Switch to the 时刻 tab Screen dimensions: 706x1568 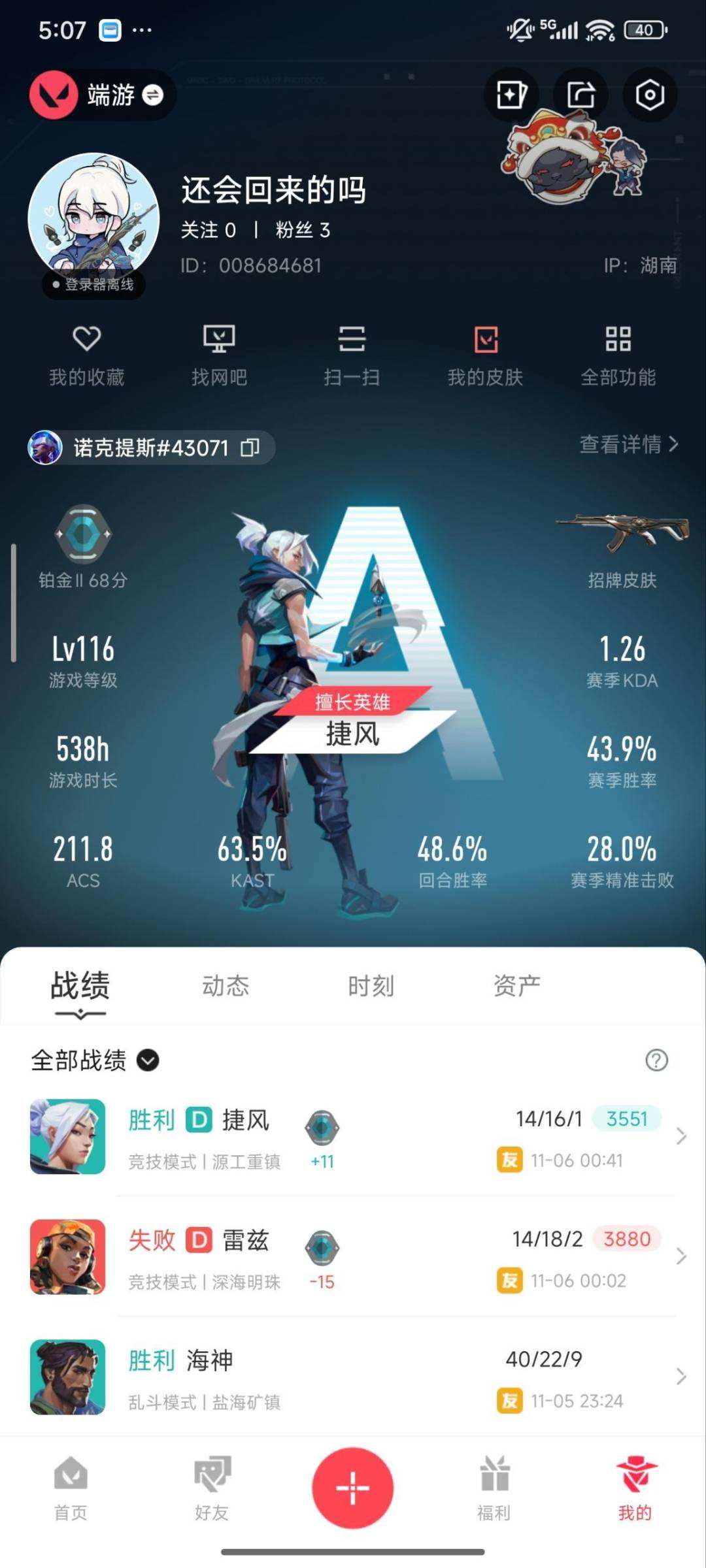371,986
